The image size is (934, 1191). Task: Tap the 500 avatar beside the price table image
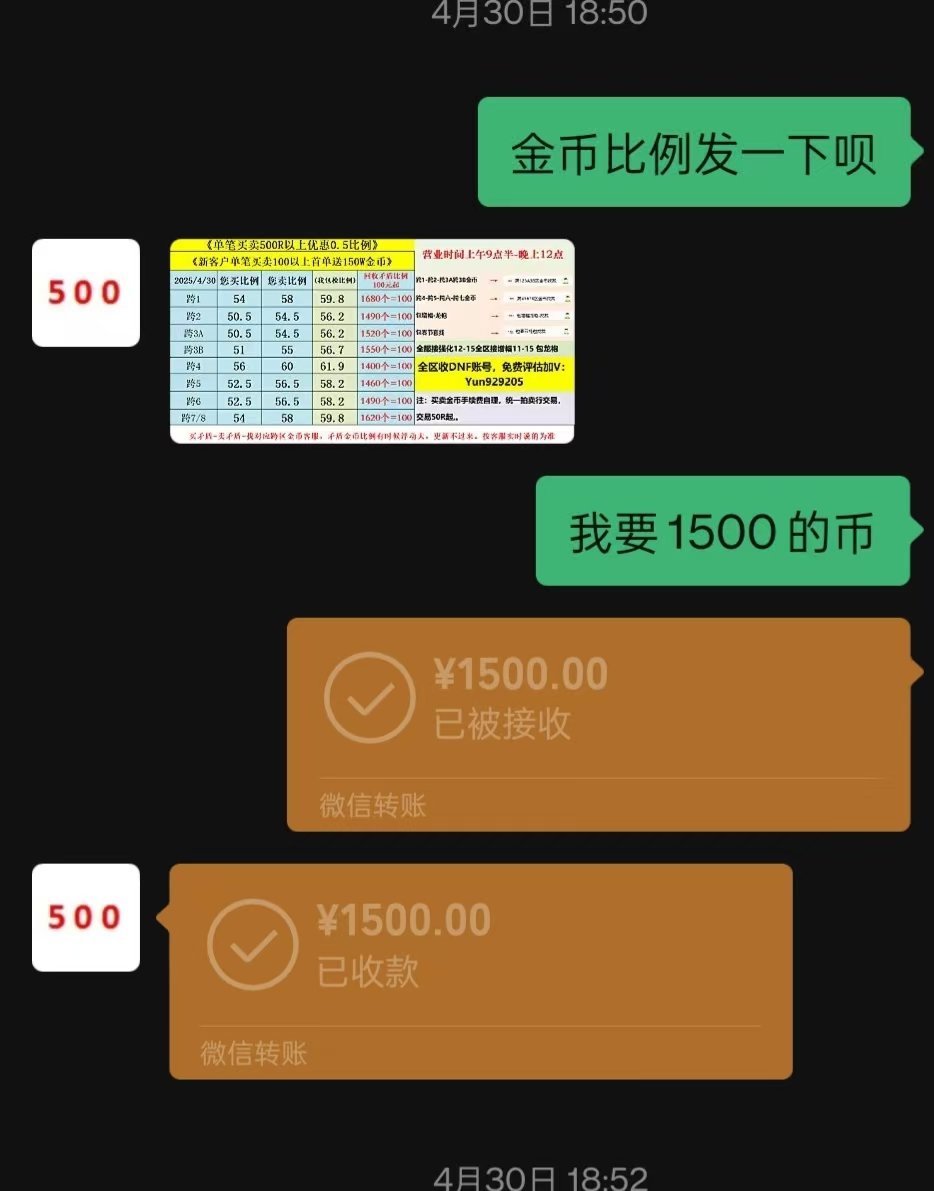pyautogui.click(x=86, y=293)
